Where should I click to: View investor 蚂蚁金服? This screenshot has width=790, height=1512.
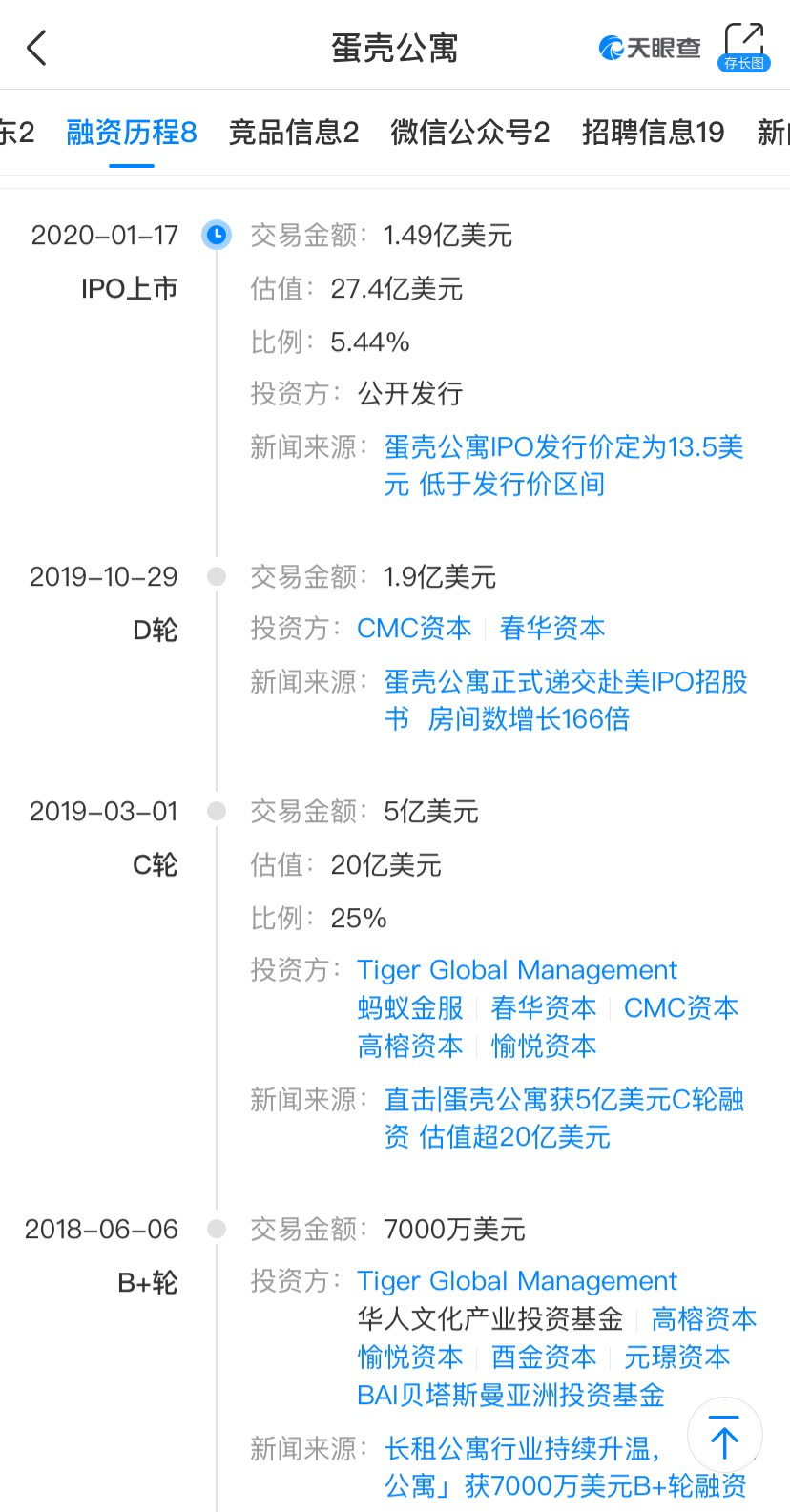point(410,1008)
